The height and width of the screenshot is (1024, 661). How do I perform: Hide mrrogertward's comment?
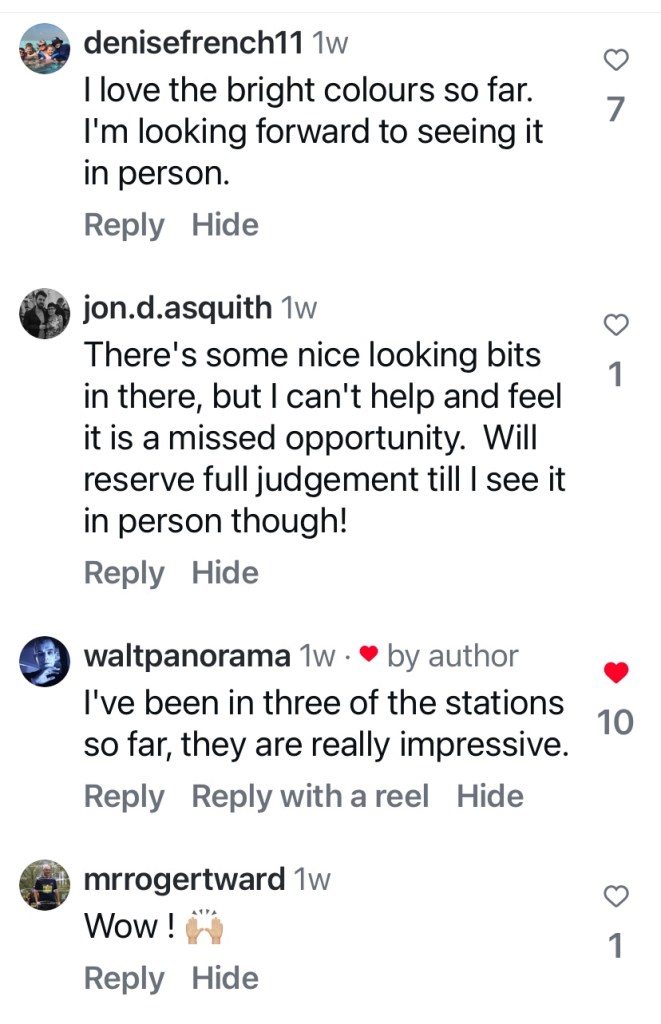(225, 978)
